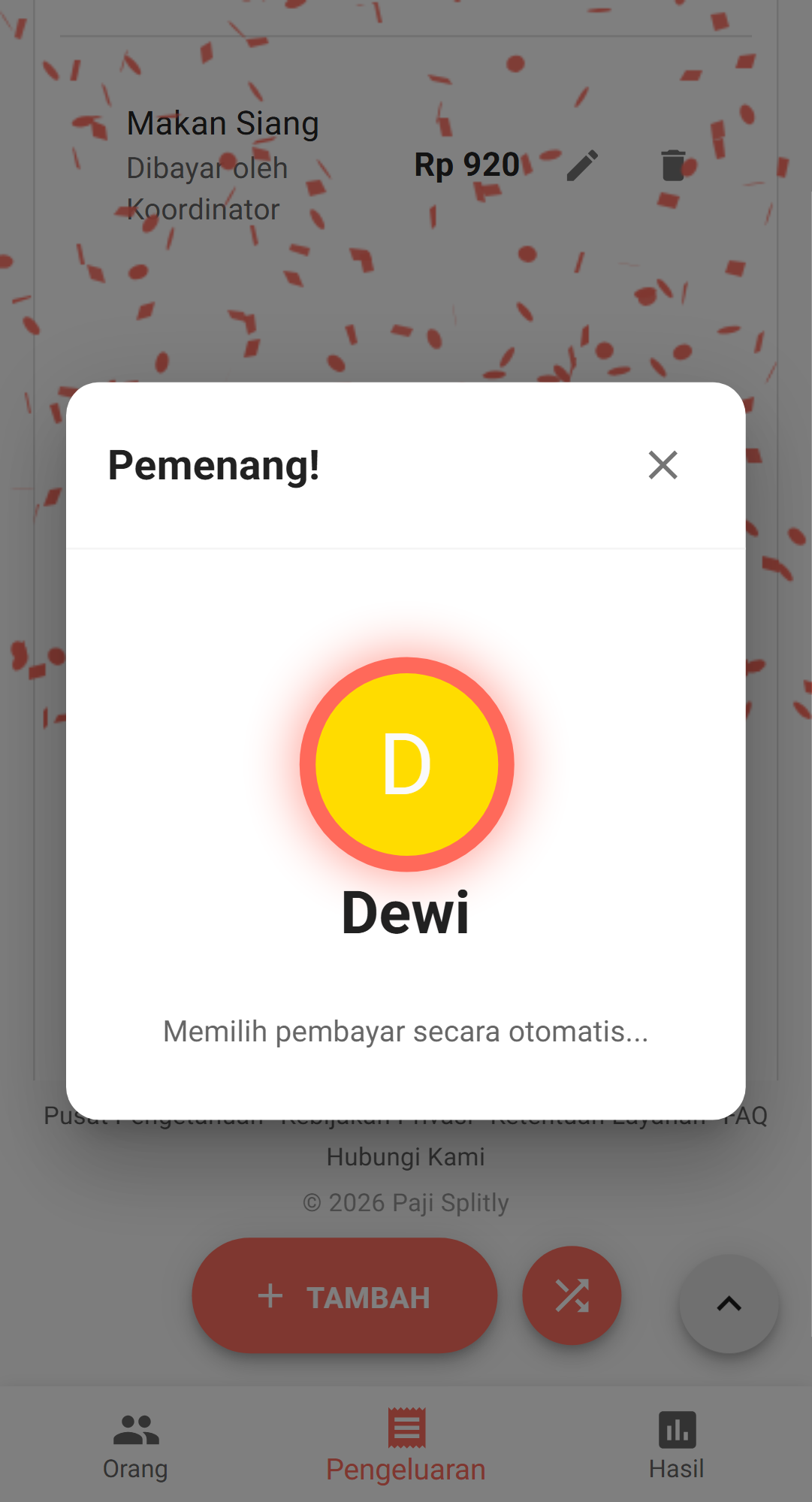Switch to the Hasil tab
Screen dimensions: 812x1502
pos(676,1446)
